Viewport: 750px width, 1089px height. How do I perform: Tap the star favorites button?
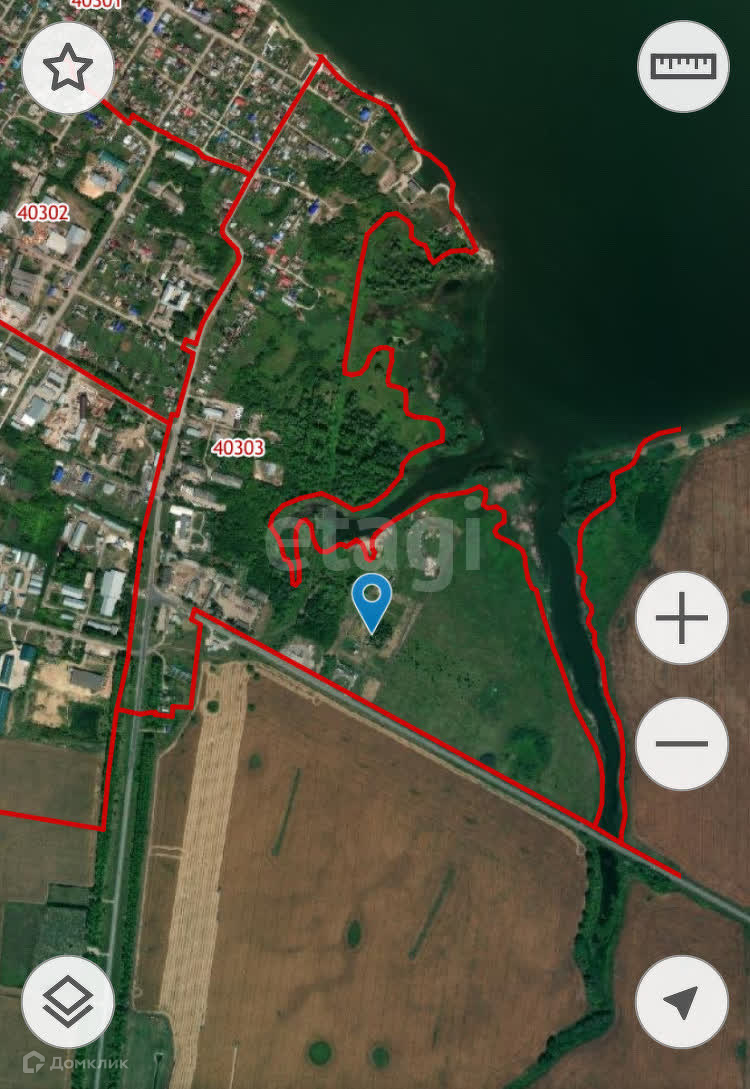pos(68,68)
